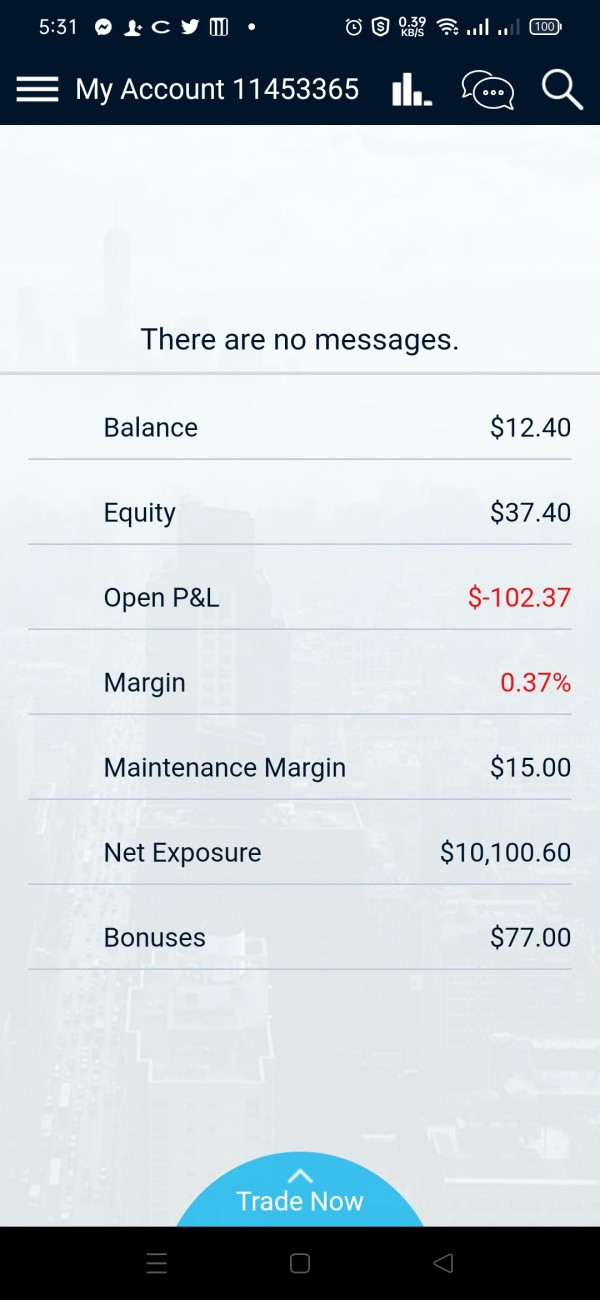Tap the Trade Now button

click(300, 1191)
